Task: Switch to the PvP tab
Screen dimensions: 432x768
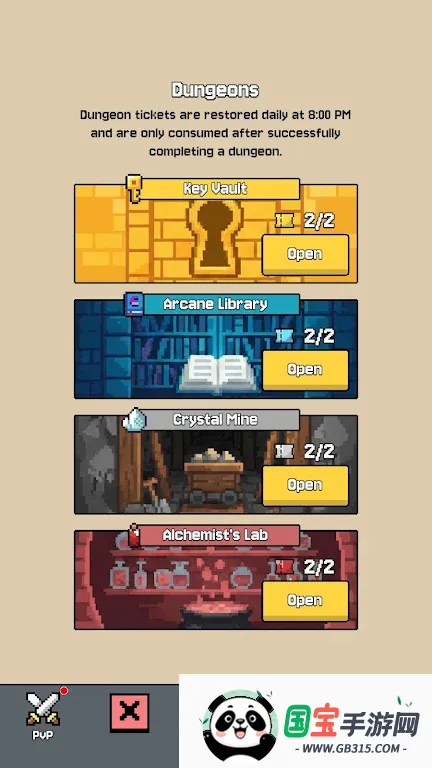Action: point(43,715)
